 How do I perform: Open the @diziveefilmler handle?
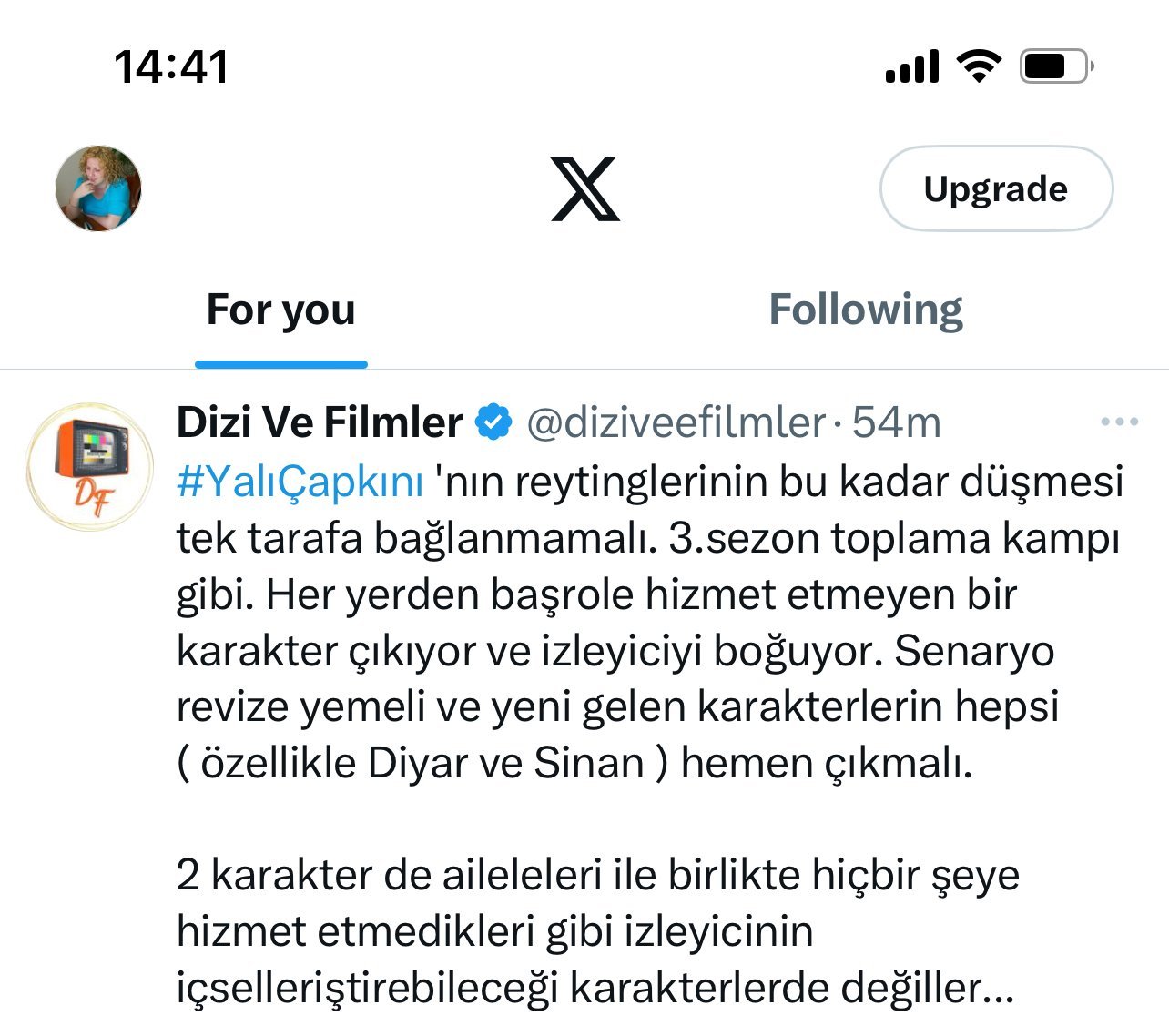pyautogui.click(x=676, y=423)
